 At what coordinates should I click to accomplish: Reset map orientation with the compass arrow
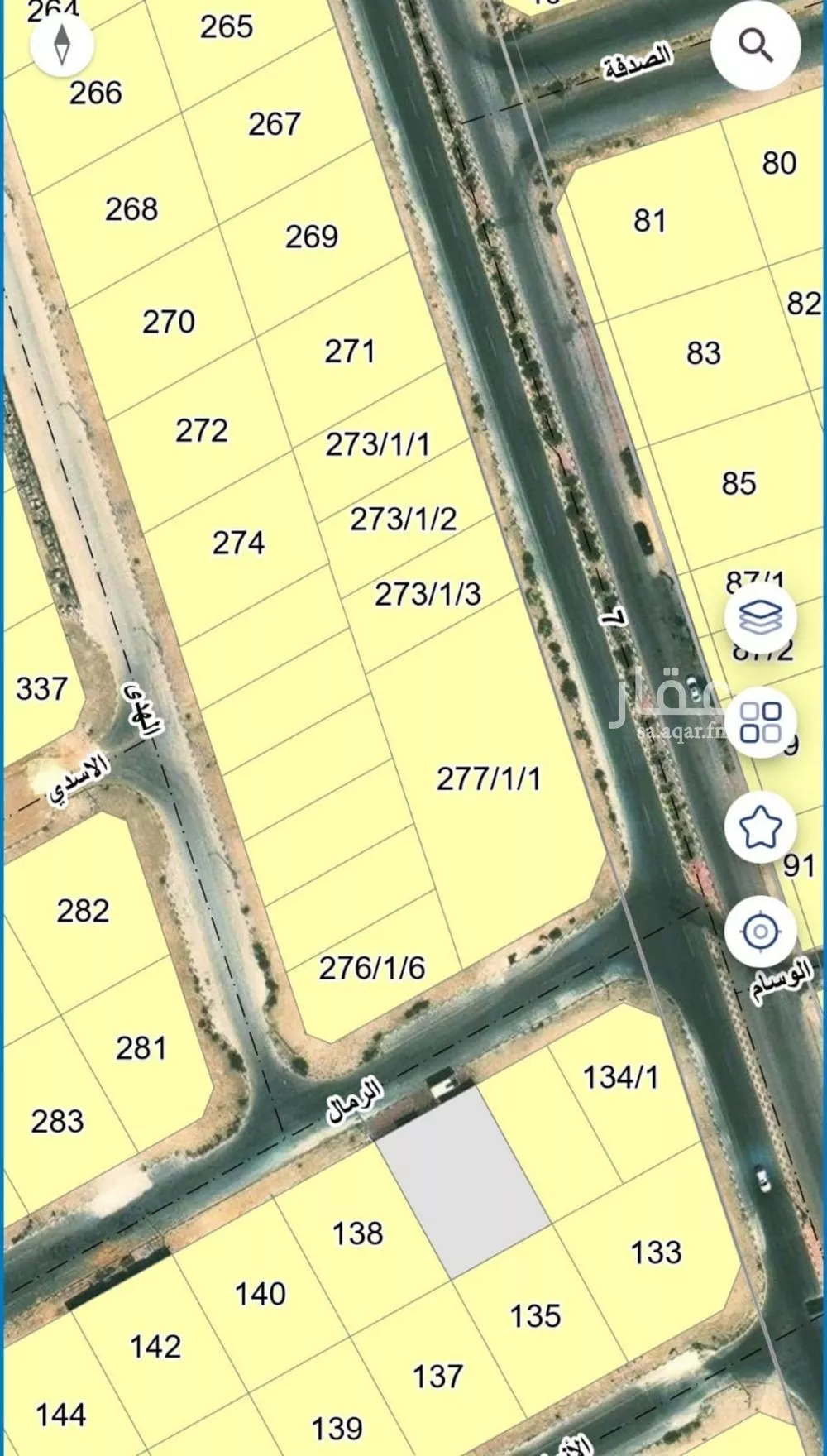pyautogui.click(x=62, y=45)
